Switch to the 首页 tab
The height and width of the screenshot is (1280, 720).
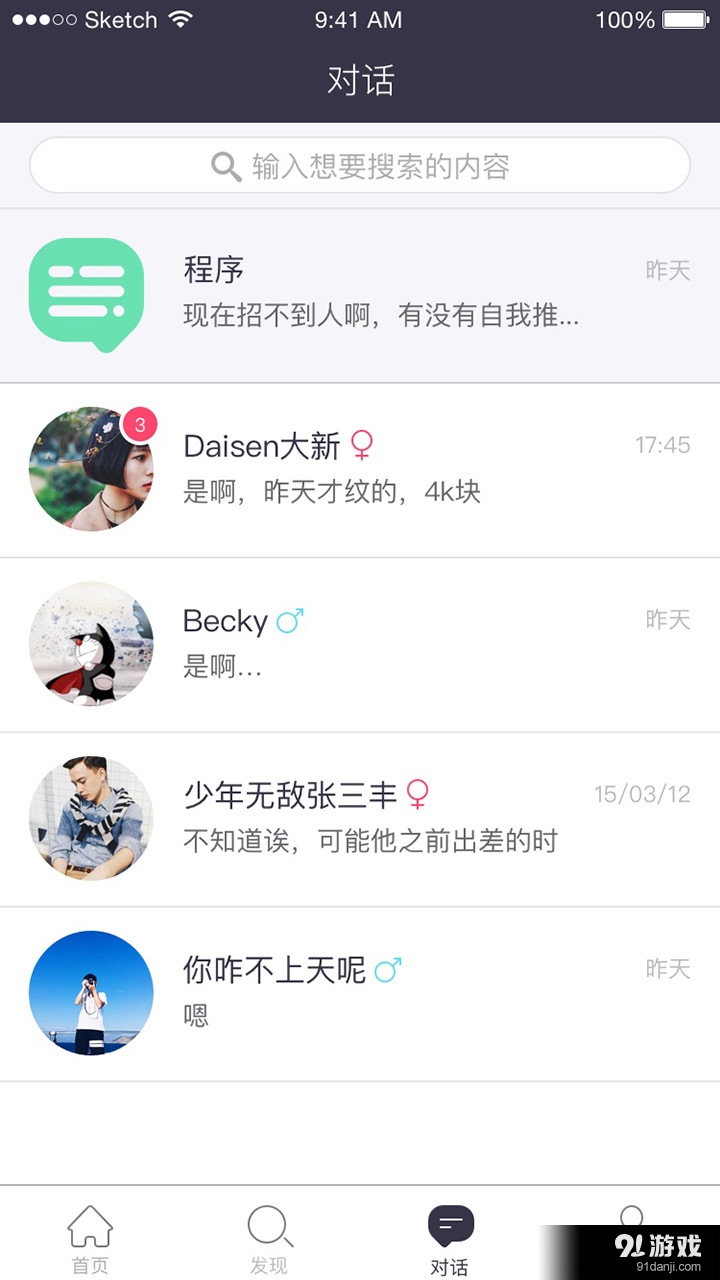[90, 1238]
